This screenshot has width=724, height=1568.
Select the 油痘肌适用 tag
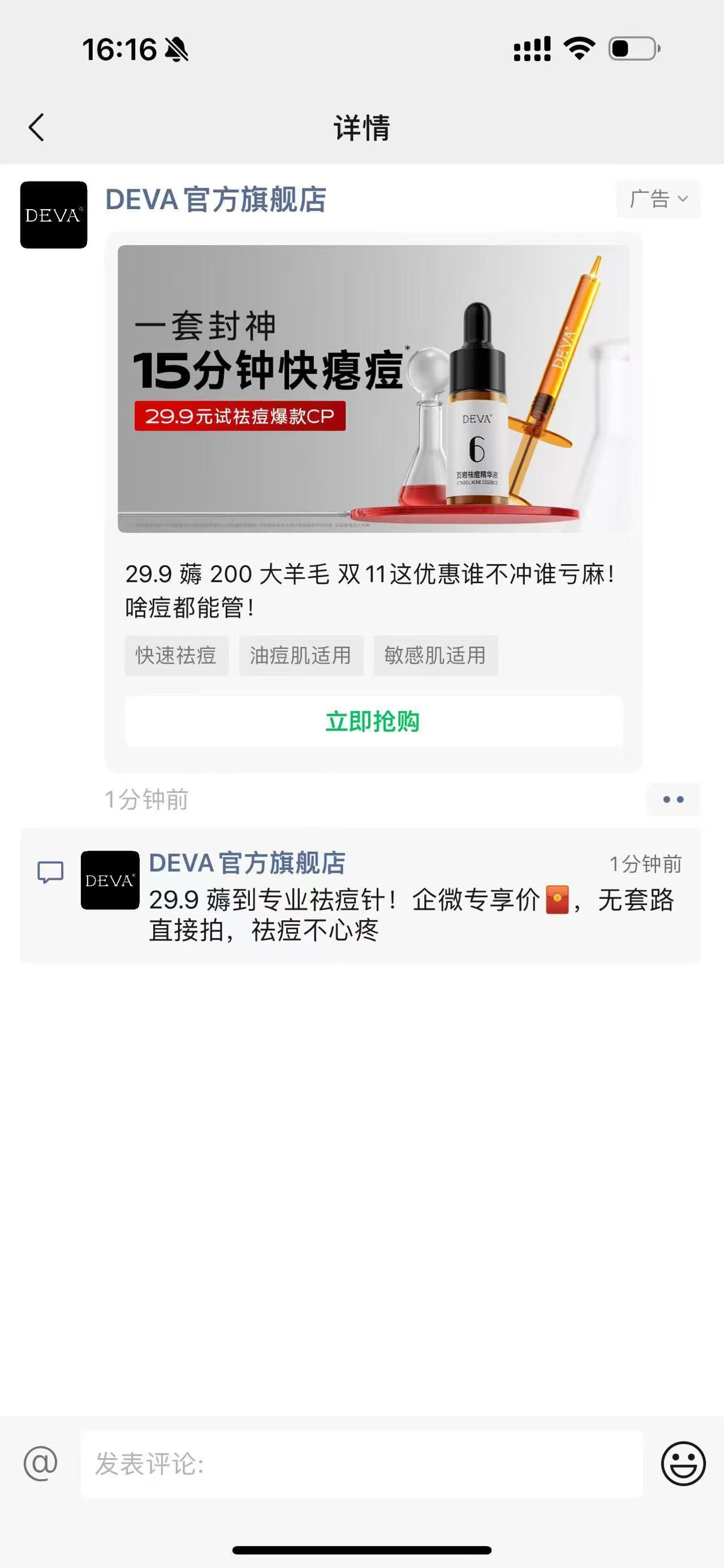(x=301, y=656)
